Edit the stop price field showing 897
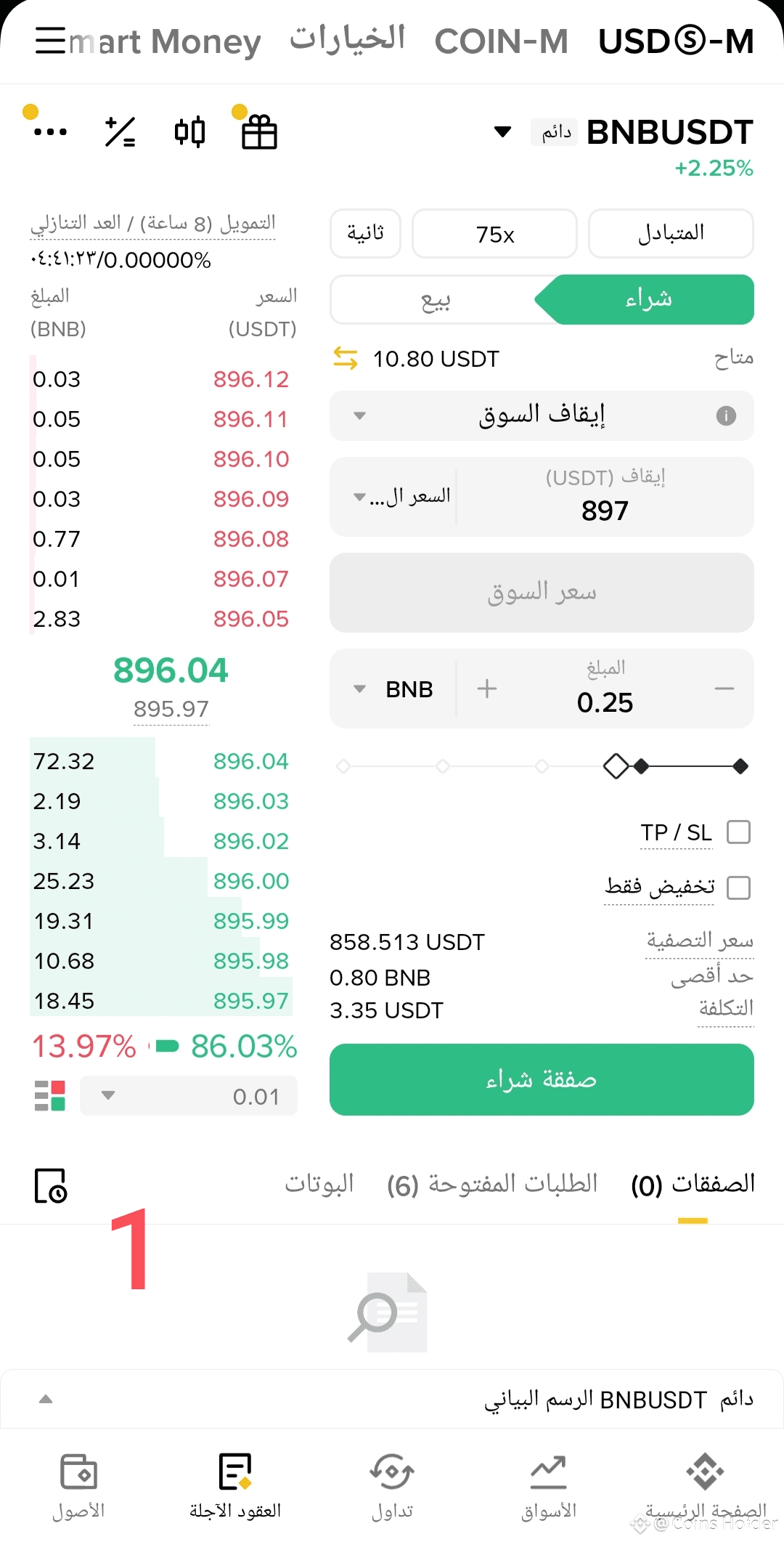784x1542 pixels. click(x=605, y=510)
